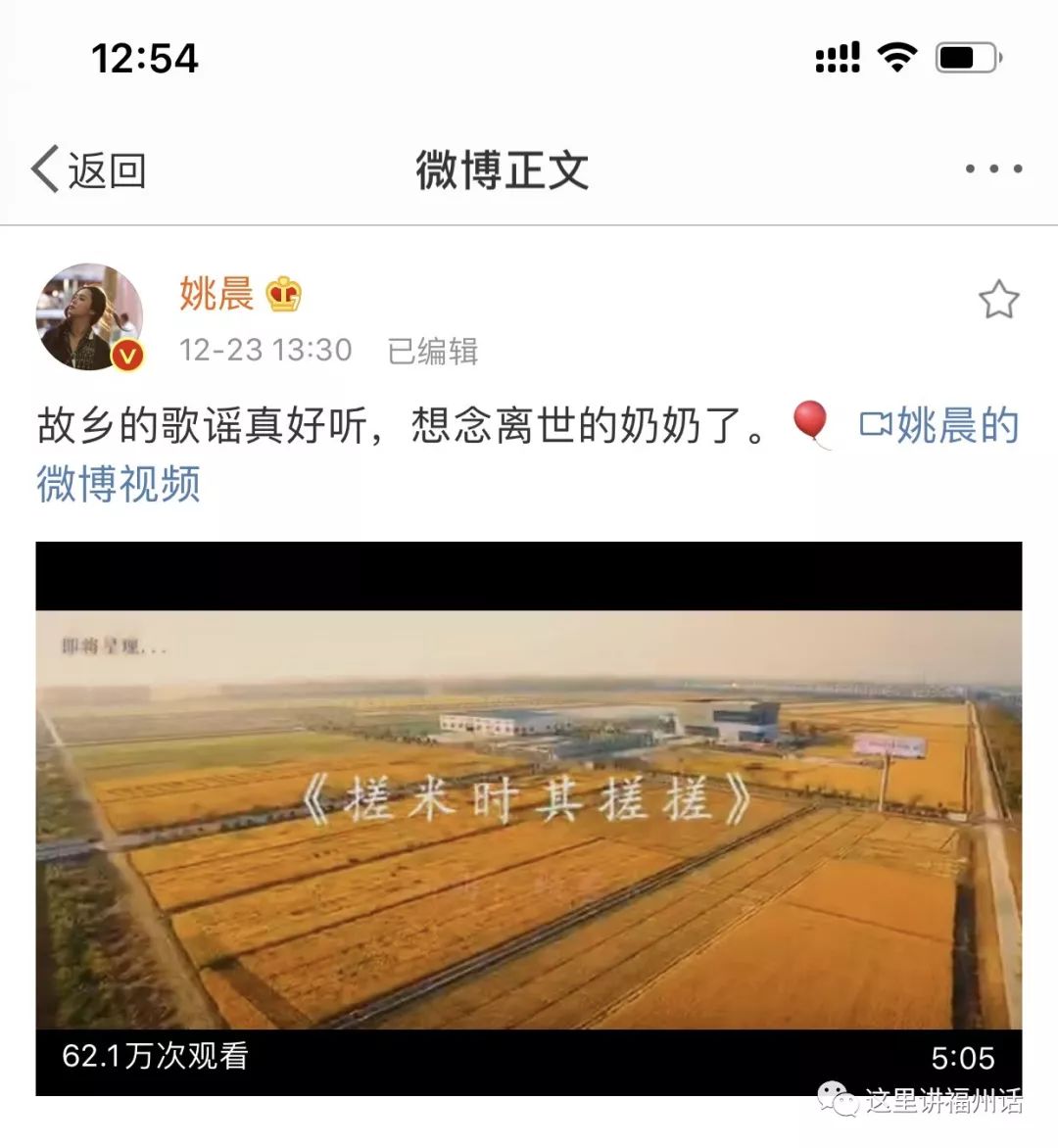The height and width of the screenshot is (1148, 1058).
Task: Open the 姚晨的微博视频 link
Action: (938, 427)
